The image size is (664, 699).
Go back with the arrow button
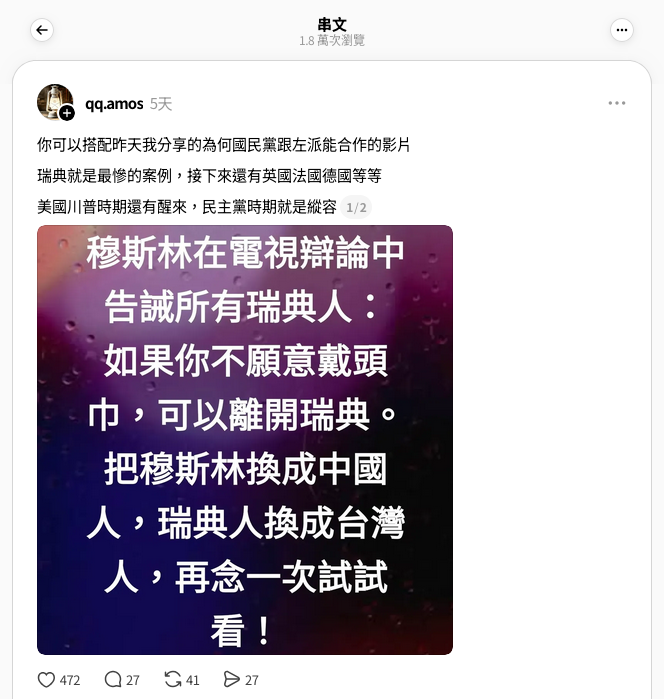click(x=42, y=30)
